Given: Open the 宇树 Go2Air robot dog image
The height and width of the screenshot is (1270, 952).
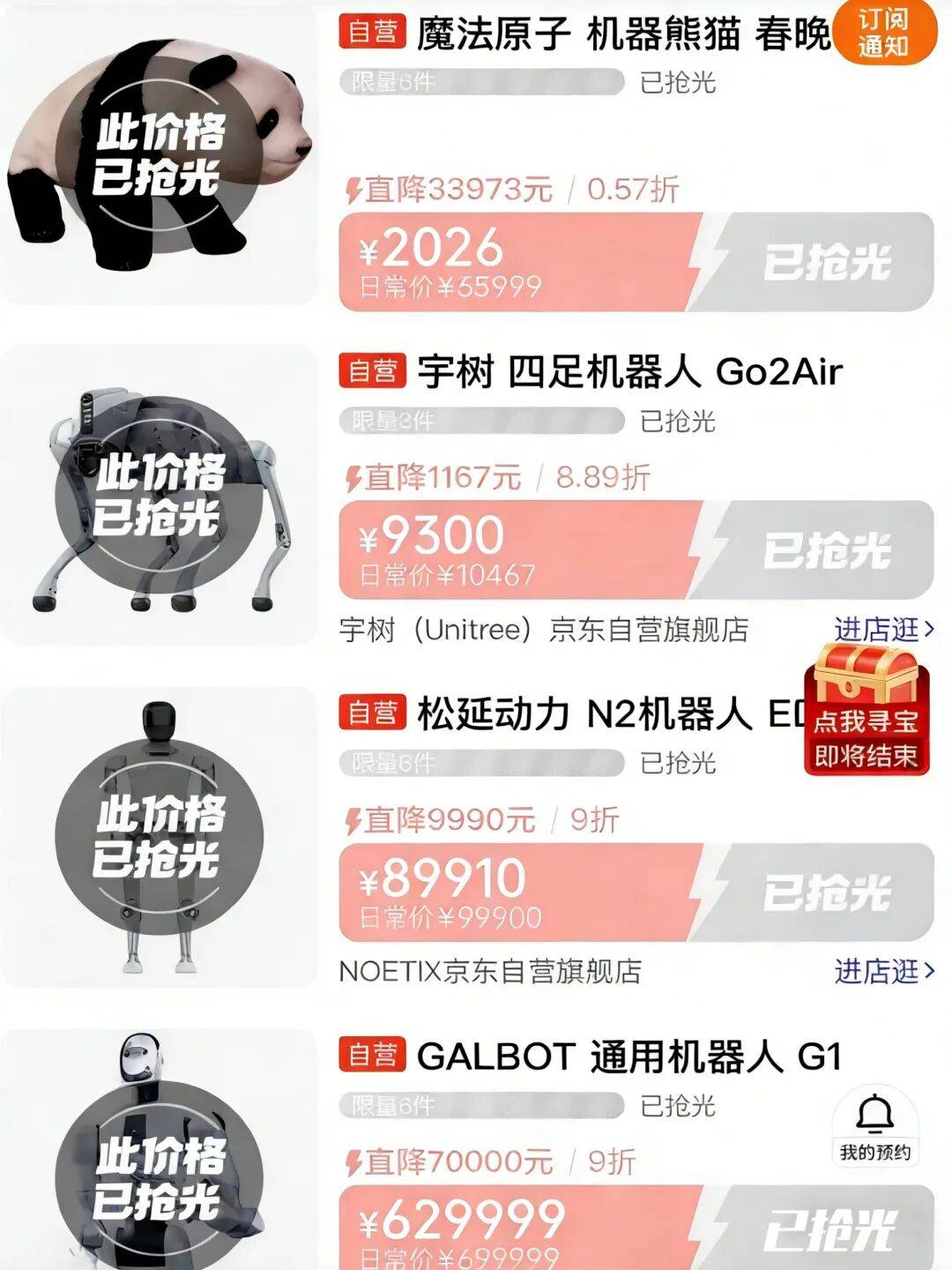Looking at the screenshot, I should [159, 496].
